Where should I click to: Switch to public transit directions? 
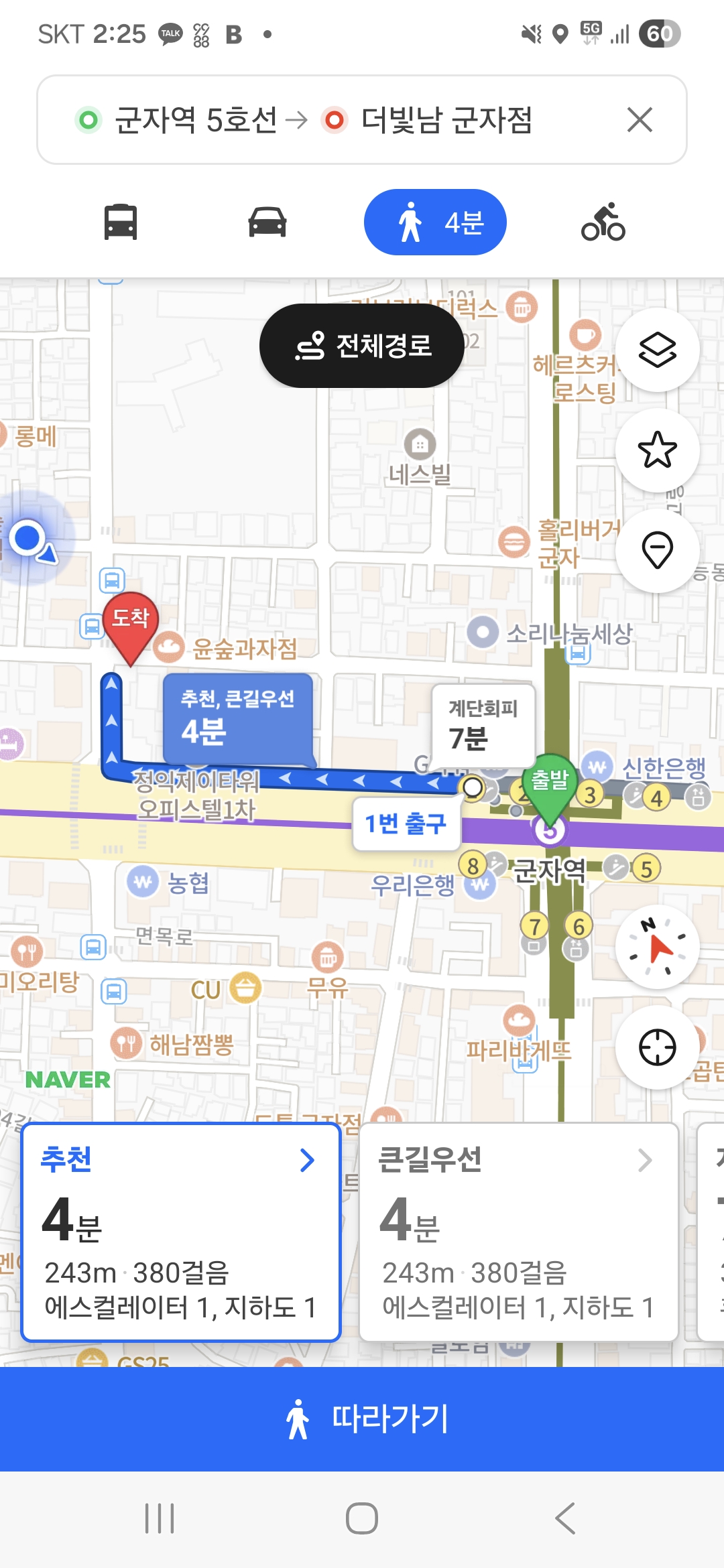coord(121,222)
